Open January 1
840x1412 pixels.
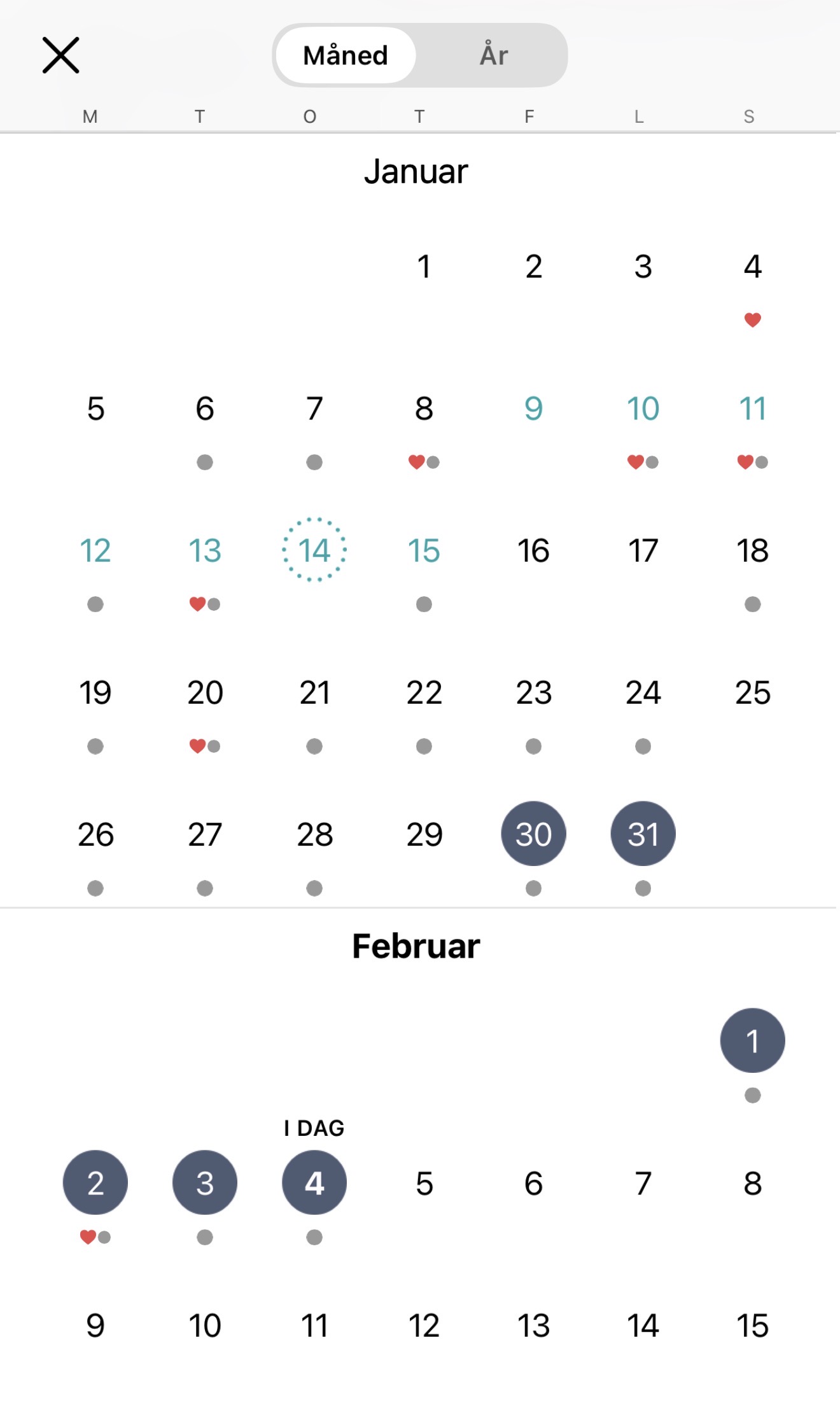tap(424, 267)
